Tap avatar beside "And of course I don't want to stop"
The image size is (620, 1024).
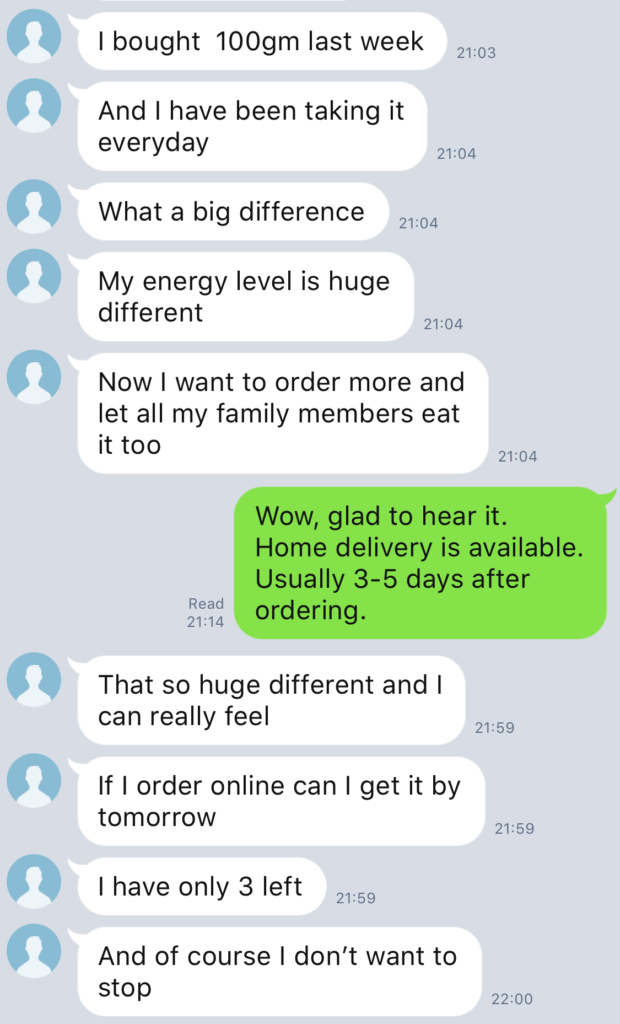34,951
